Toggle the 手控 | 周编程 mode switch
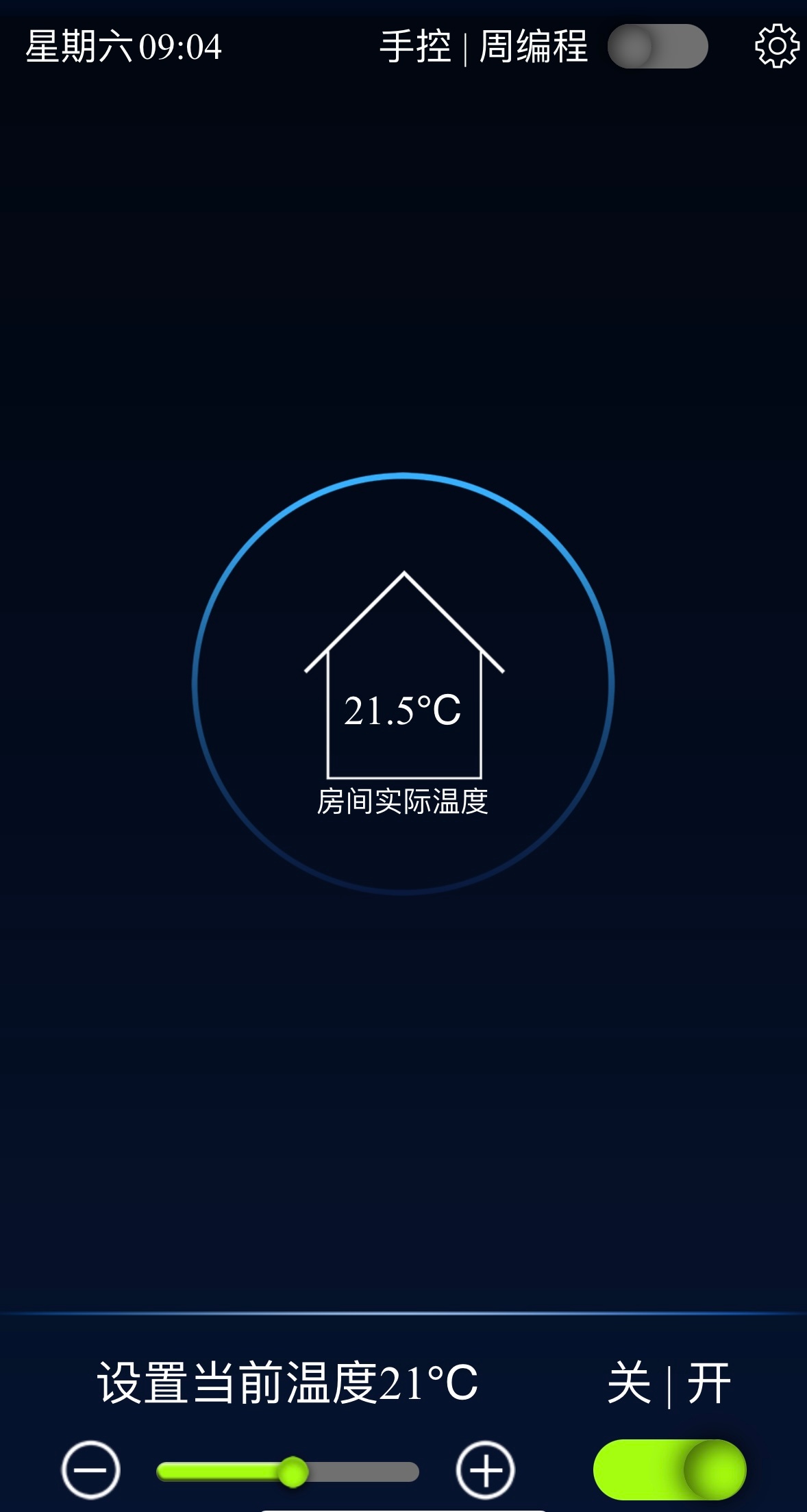Screen dimensions: 807x1512 [x=658, y=47]
